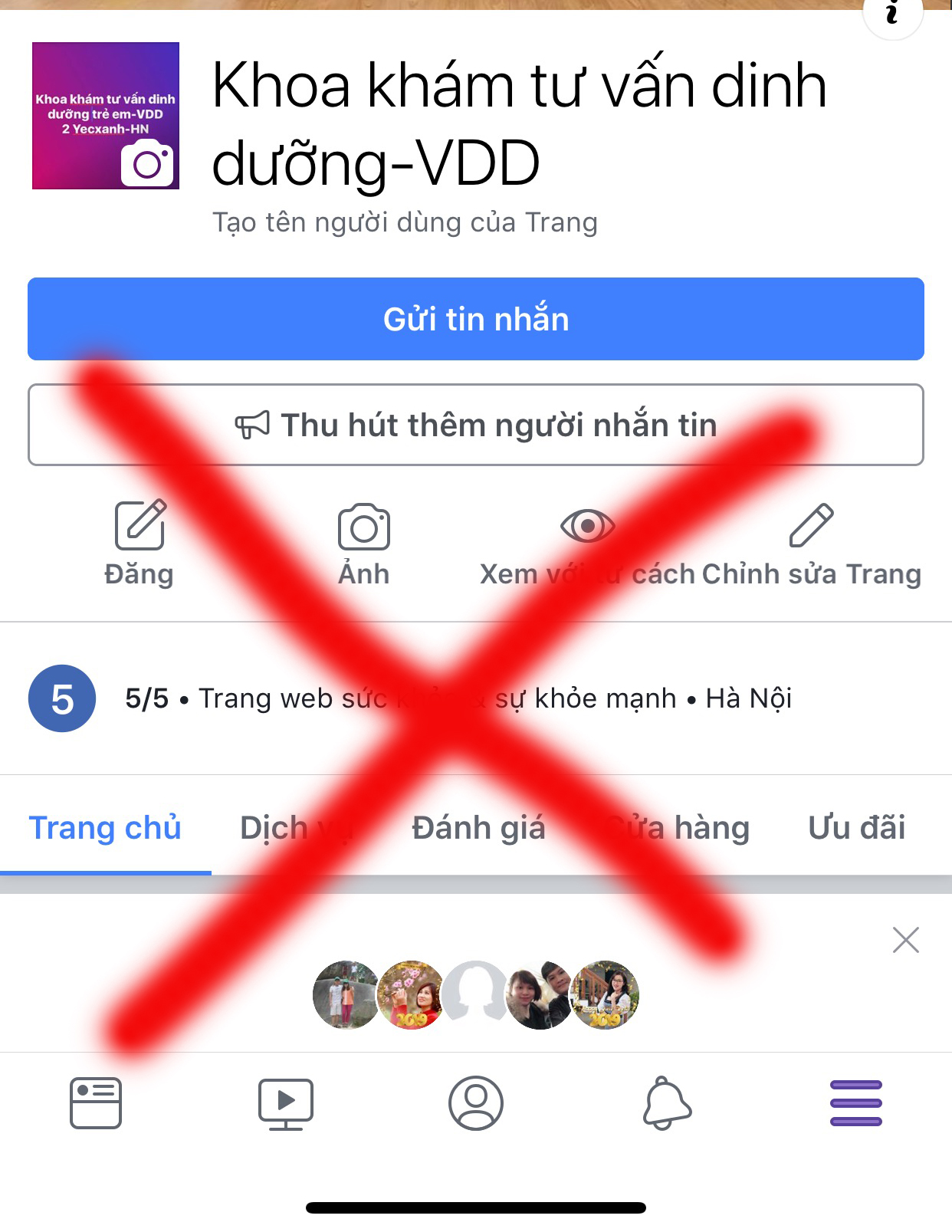Screen dimensions: 952x1232
Task: Tap Tạo tên người dùng của Trang
Action: 405,222
